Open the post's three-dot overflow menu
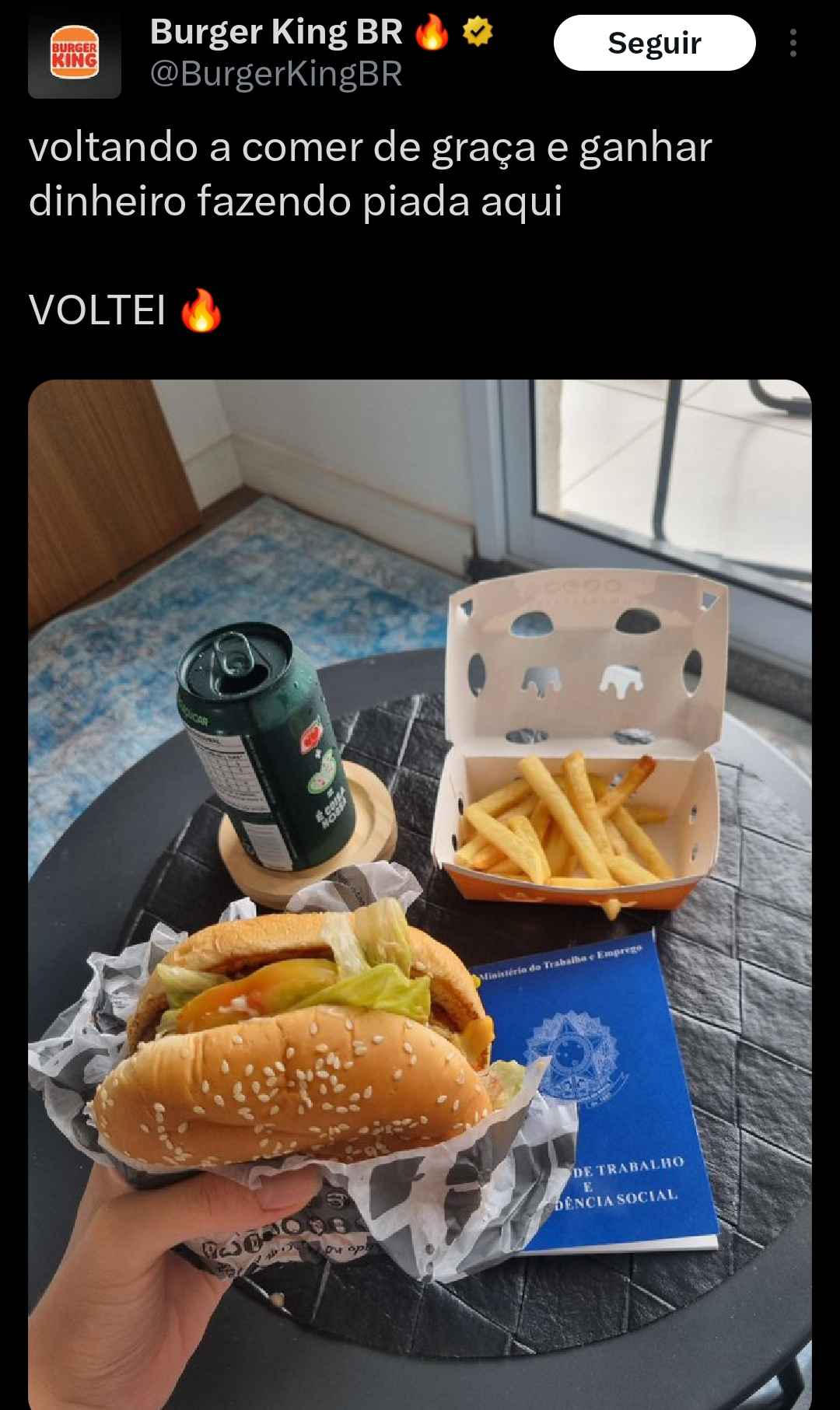The height and width of the screenshot is (1410, 840). pos(793,43)
